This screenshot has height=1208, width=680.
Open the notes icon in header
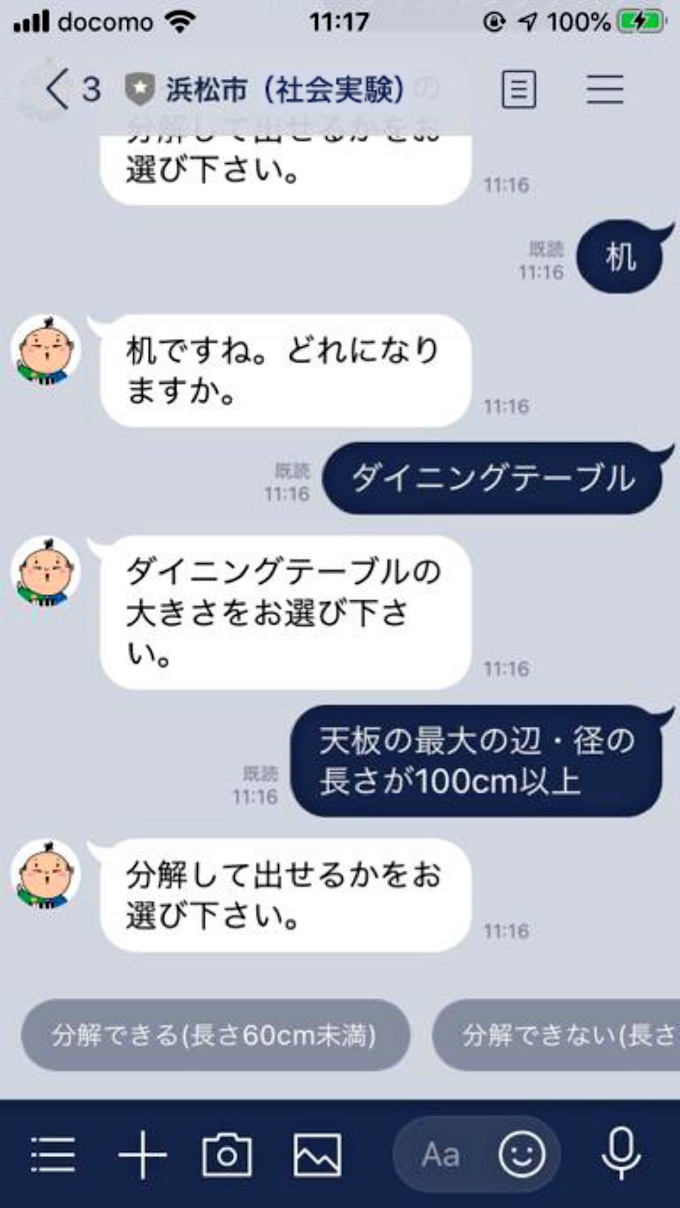[517, 90]
